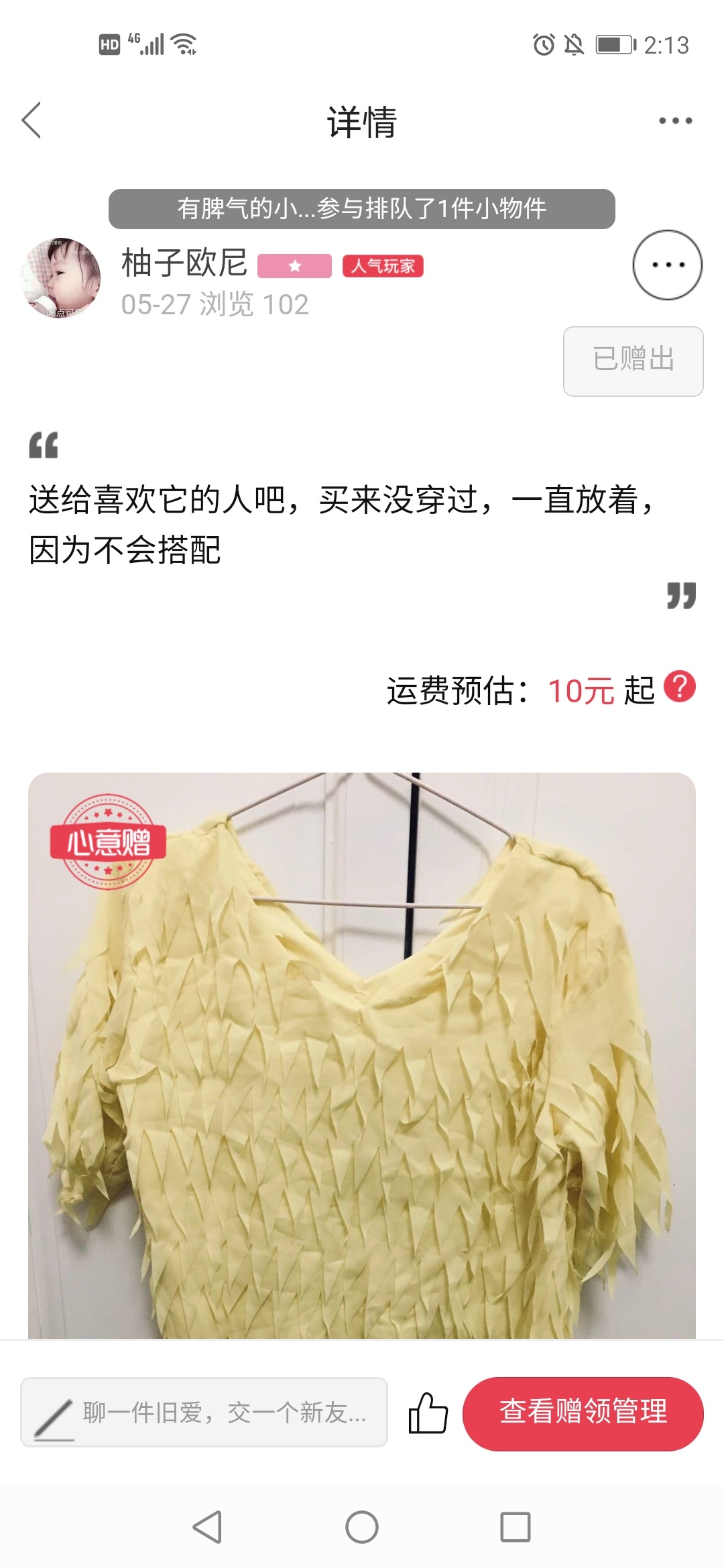The image size is (724, 1568).
Task: Tap the 运费预估 help question mark
Action: (x=679, y=687)
